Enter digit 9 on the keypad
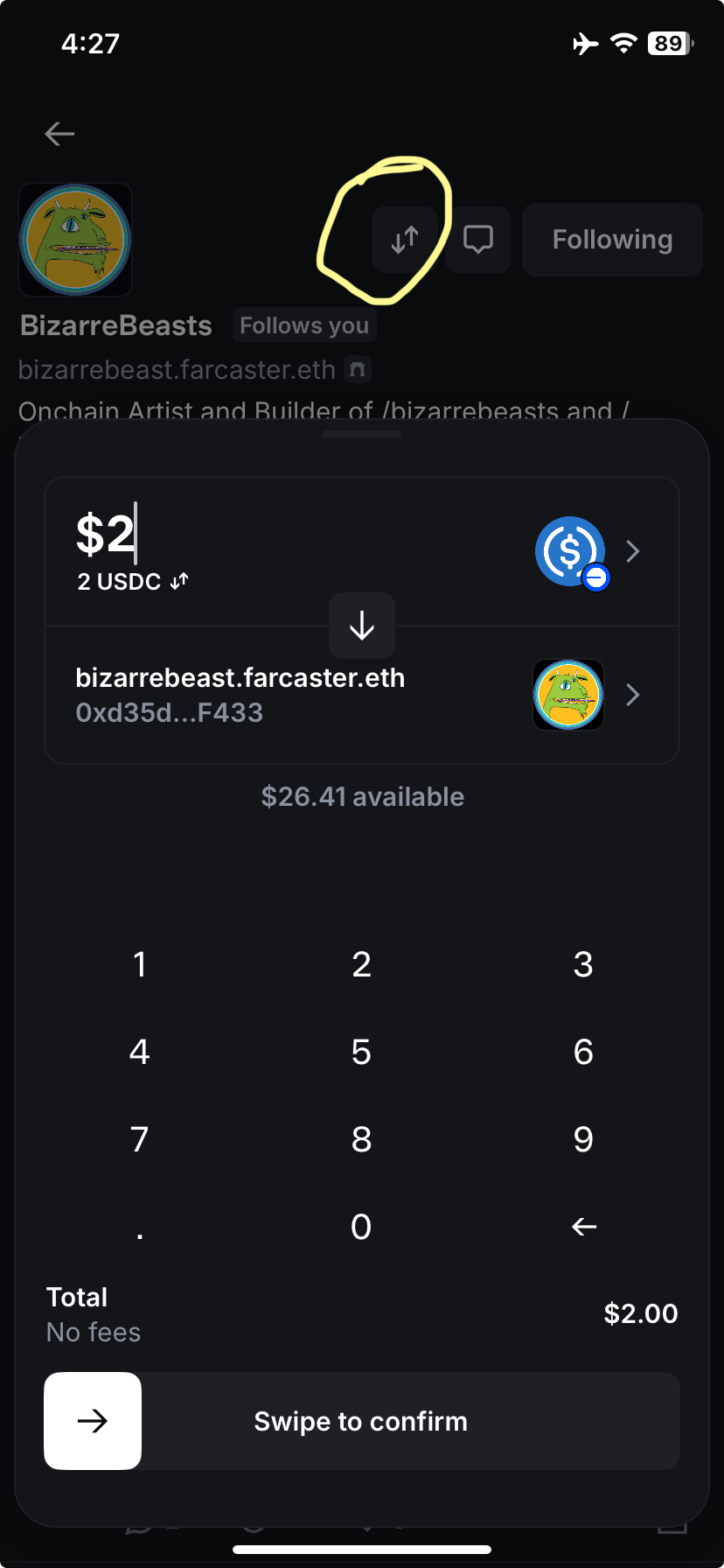The height and width of the screenshot is (1568, 724). click(583, 1139)
